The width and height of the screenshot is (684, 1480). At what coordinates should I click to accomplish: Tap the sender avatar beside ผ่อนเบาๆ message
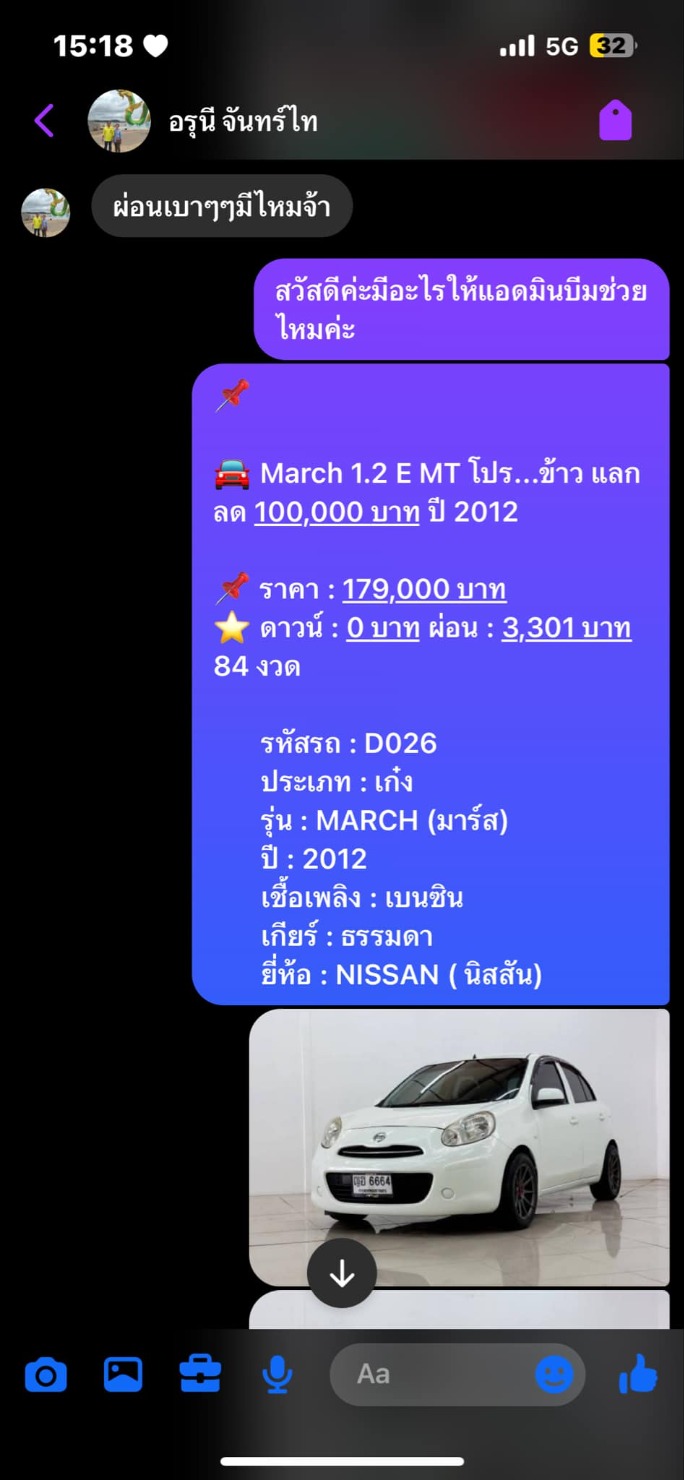coord(46,212)
